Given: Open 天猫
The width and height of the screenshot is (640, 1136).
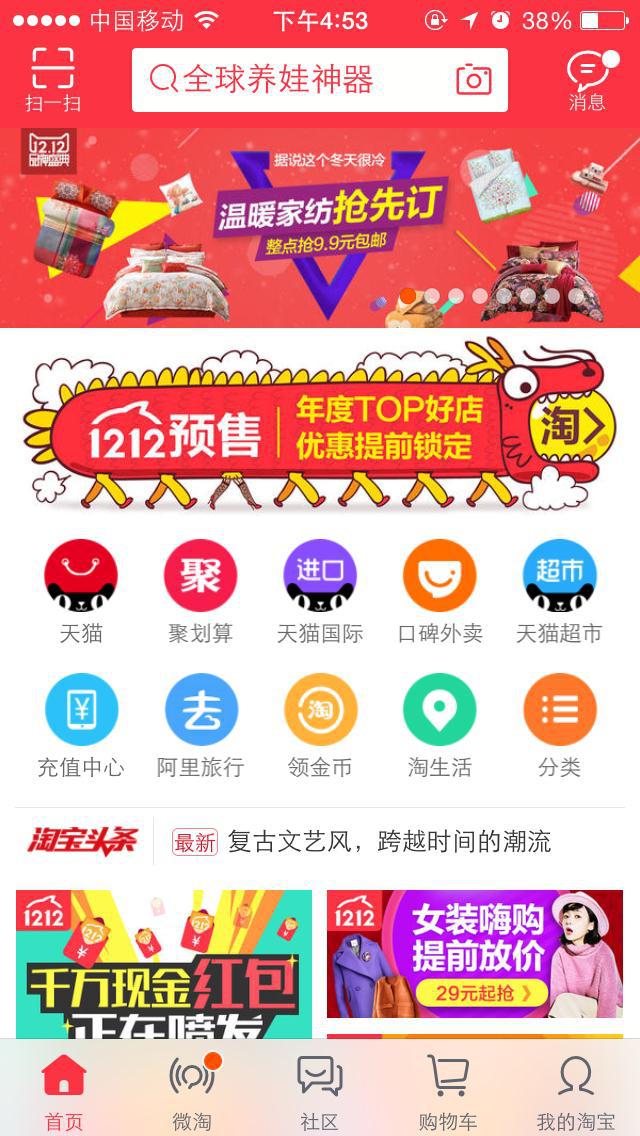Looking at the screenshot, I should pyautogui.click(x=81, y=590).
